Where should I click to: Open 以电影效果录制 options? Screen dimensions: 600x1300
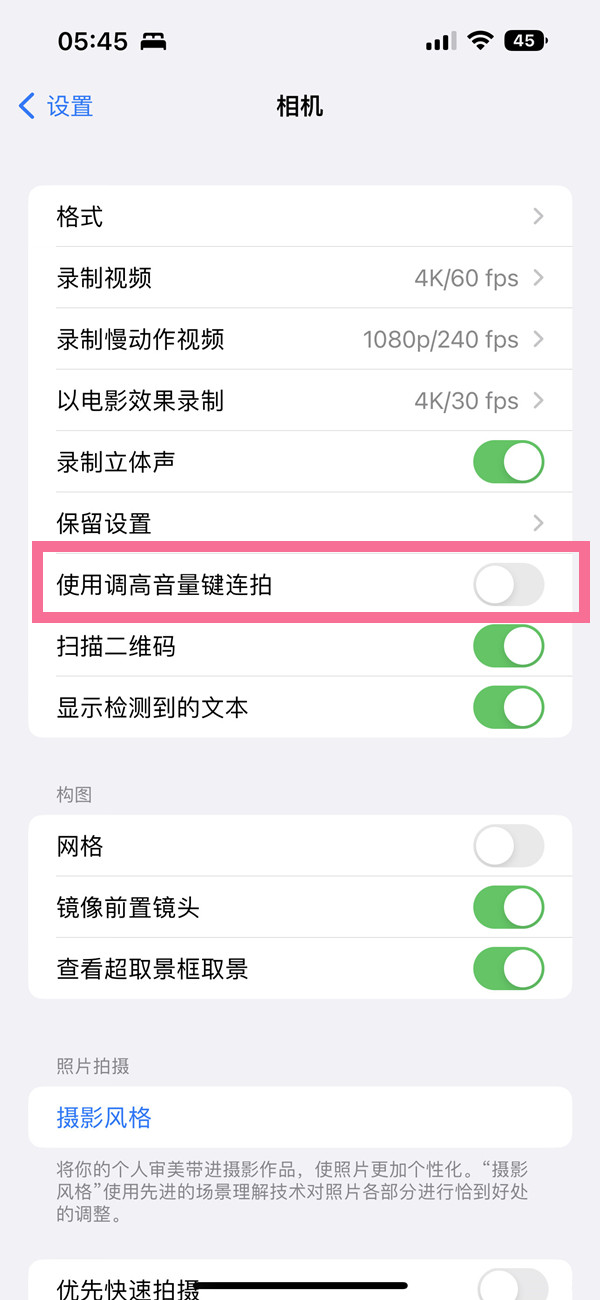coord(300,401)
